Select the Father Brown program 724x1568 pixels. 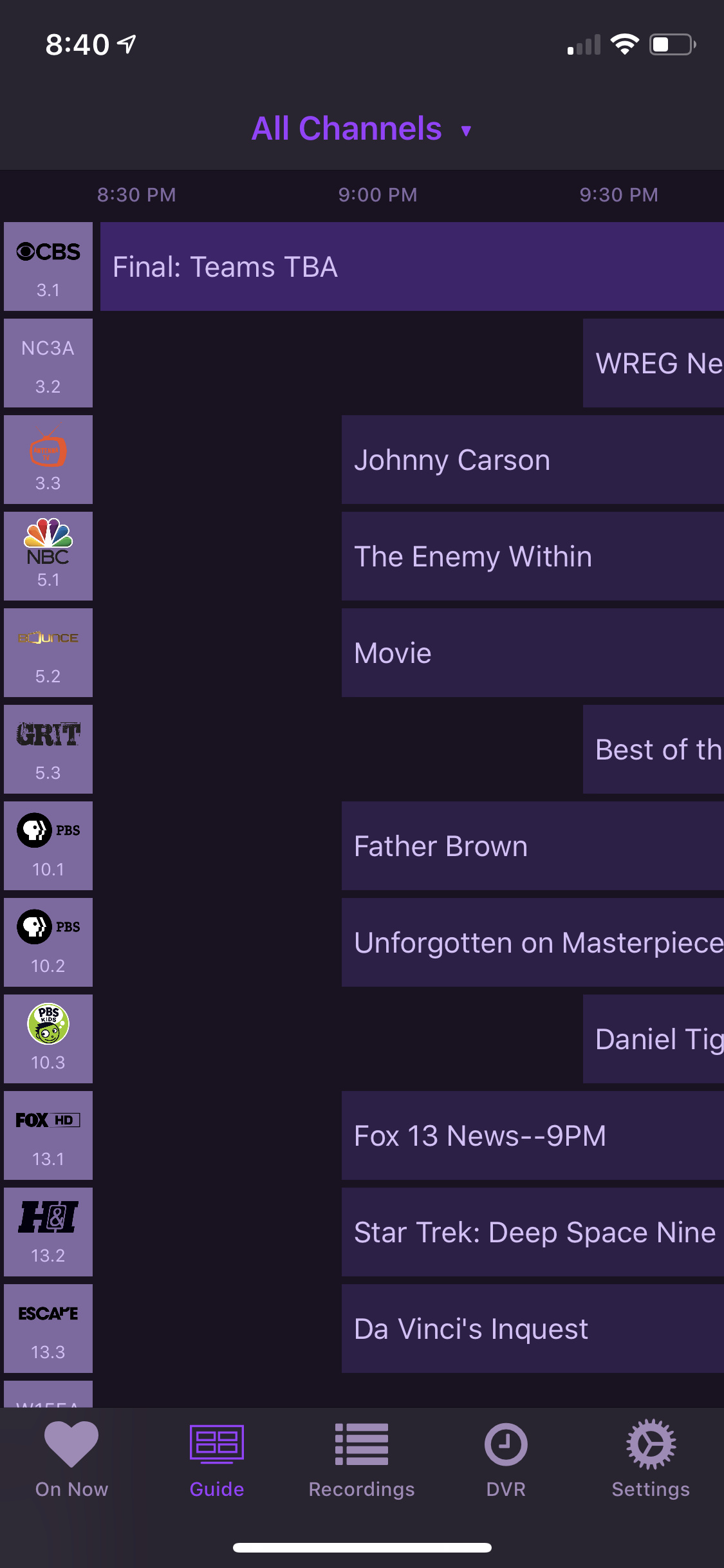click(x=532, y=846)
